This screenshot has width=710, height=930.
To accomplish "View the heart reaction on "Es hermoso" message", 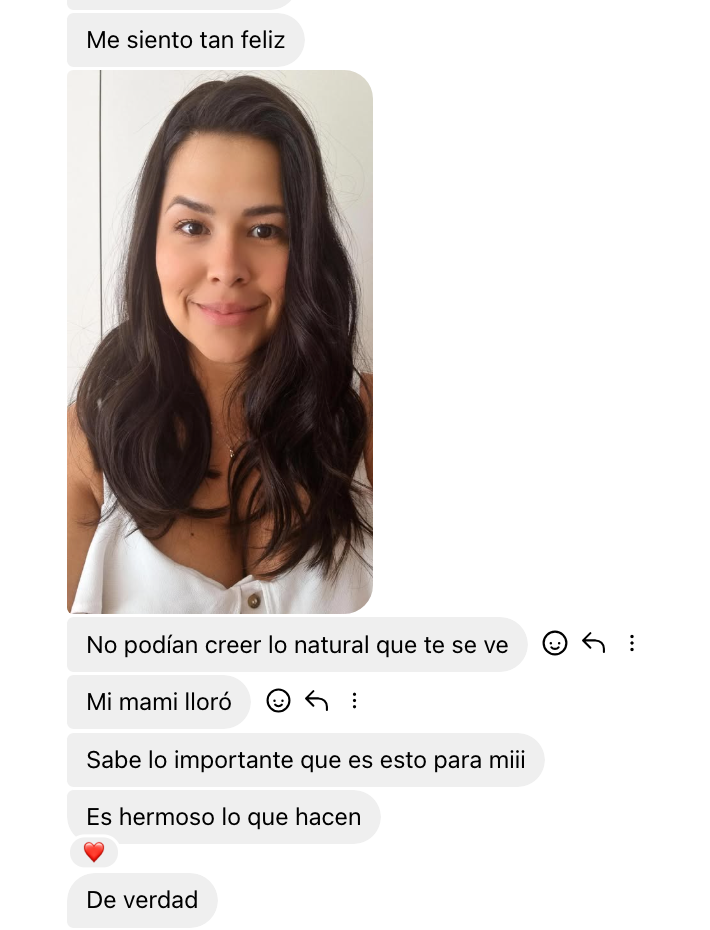I will [x=94, y=852].
